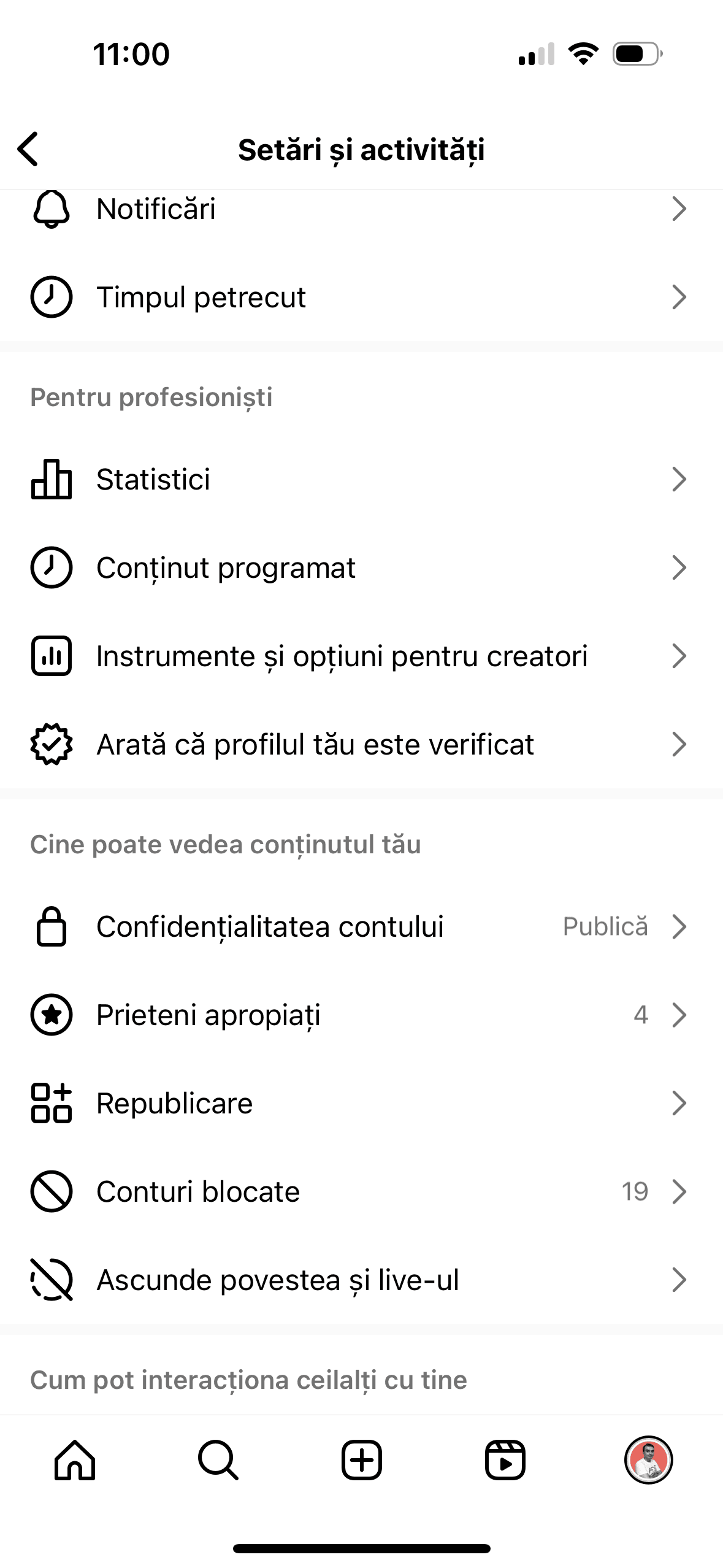This screenshot has width=723, height=1568.
Task: Open Timpul petrecut
Action: coord(361,298)
